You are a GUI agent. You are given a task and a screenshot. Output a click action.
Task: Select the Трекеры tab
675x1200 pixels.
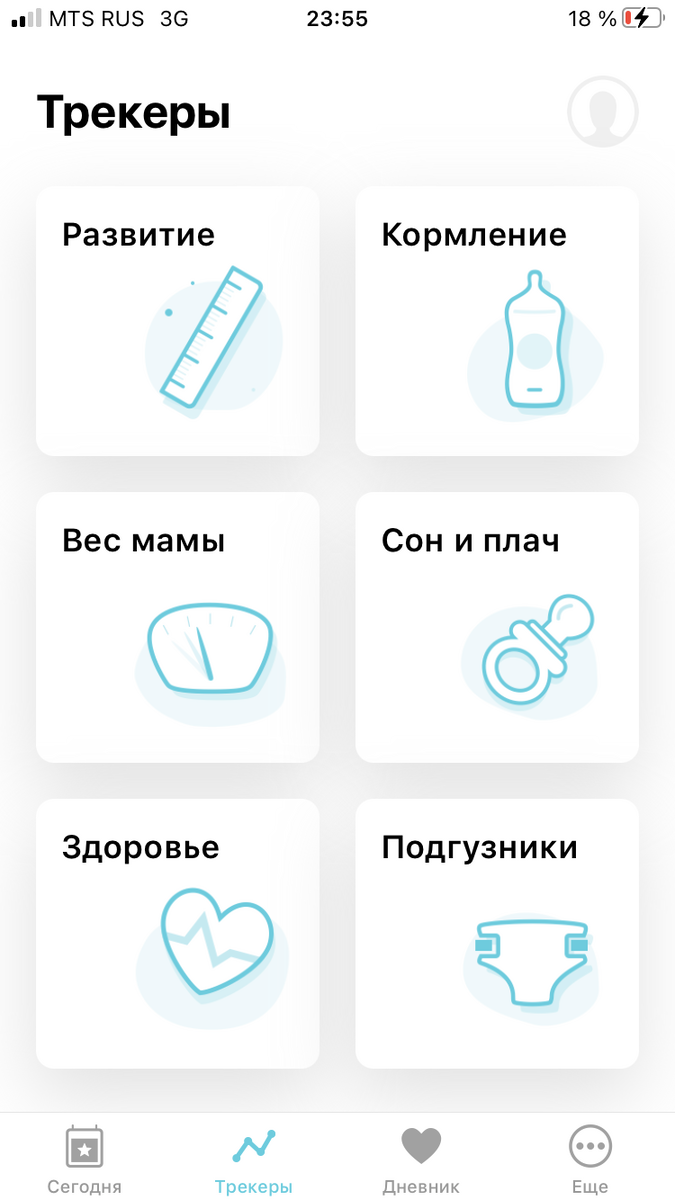[254, 1159]
